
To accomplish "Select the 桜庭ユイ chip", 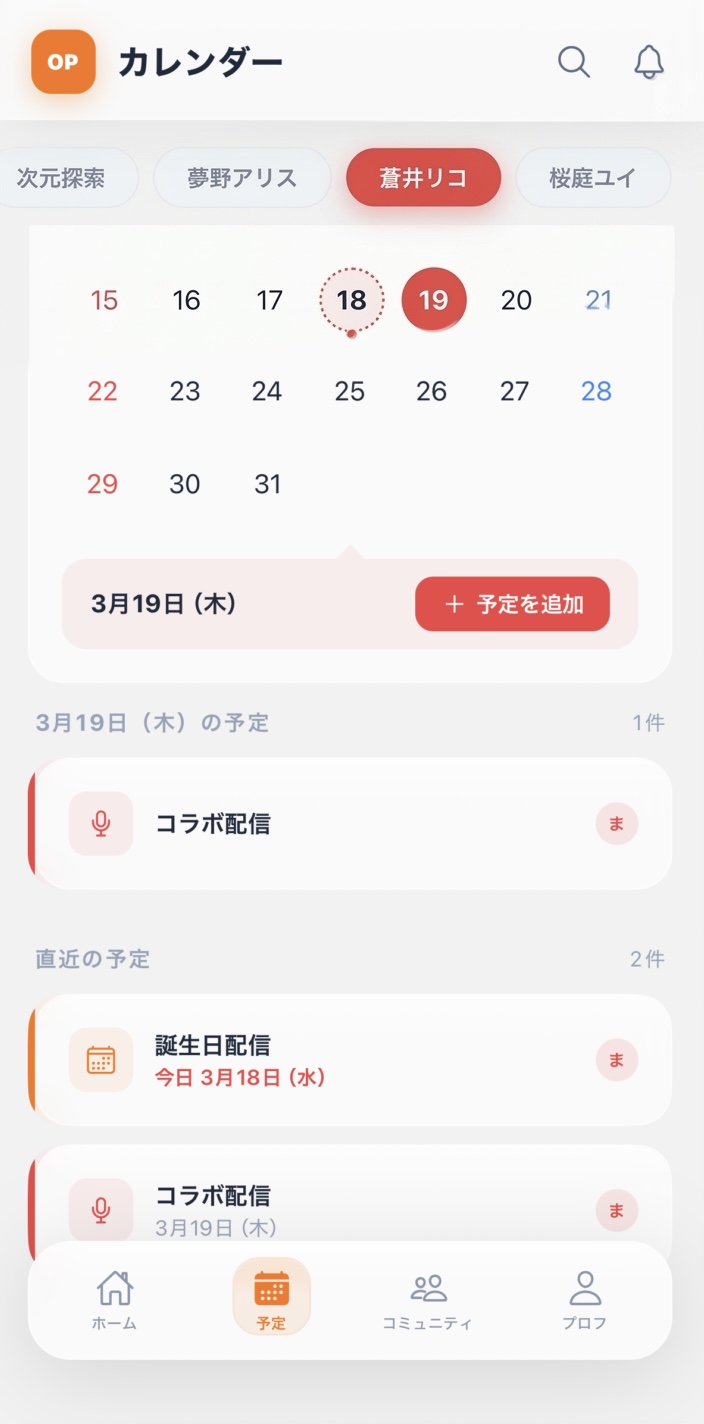I will 593,178.
